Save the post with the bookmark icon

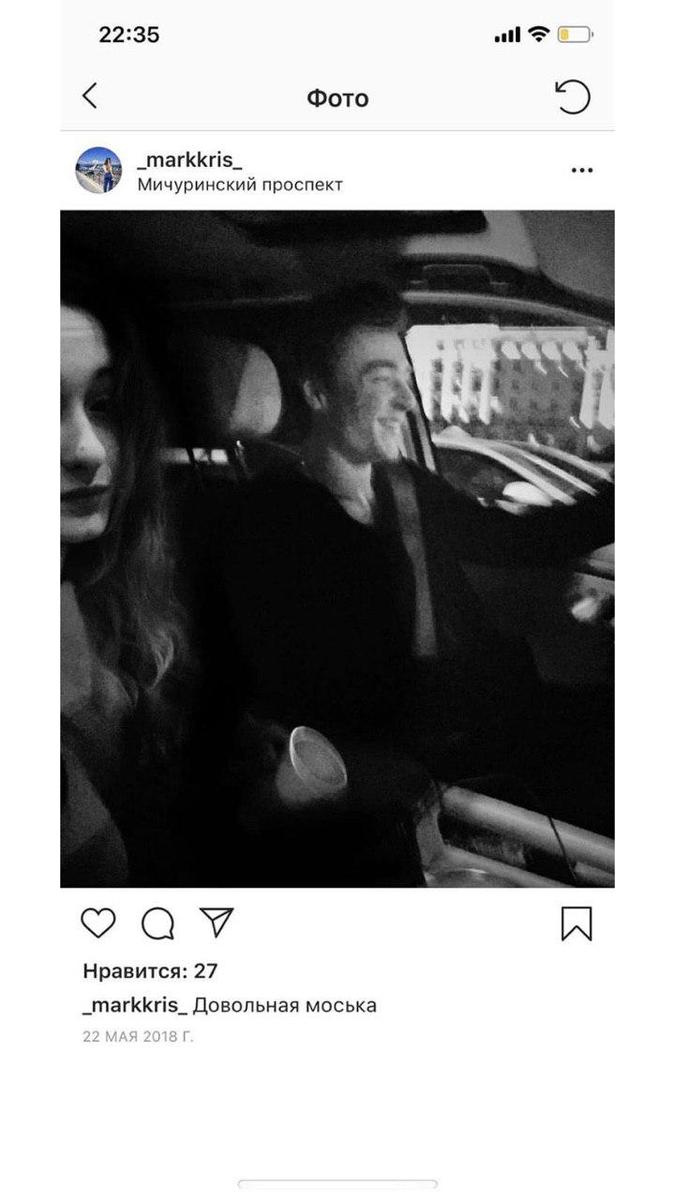coord(576,923)
